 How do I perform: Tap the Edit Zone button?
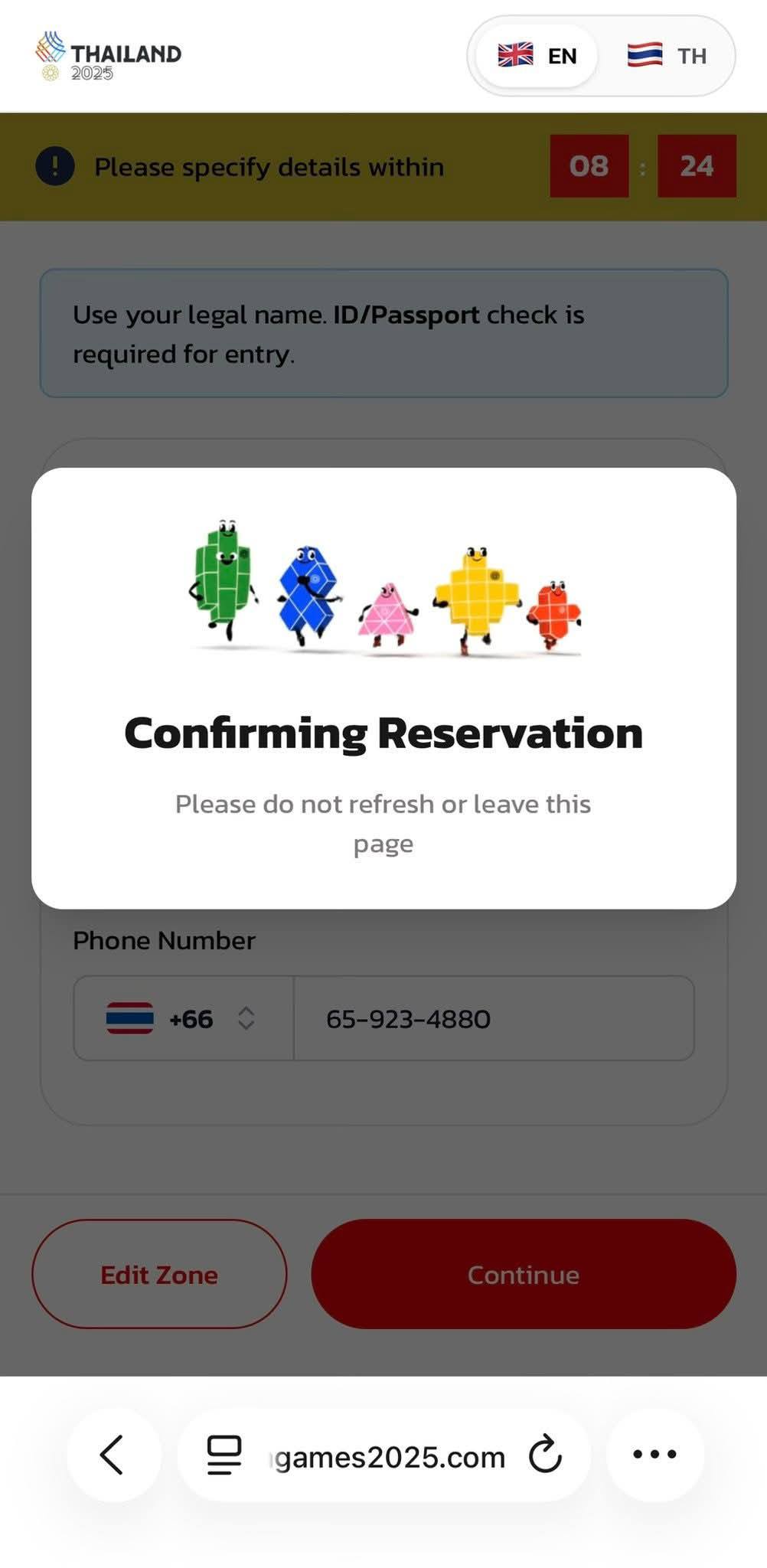(159, 1274)
